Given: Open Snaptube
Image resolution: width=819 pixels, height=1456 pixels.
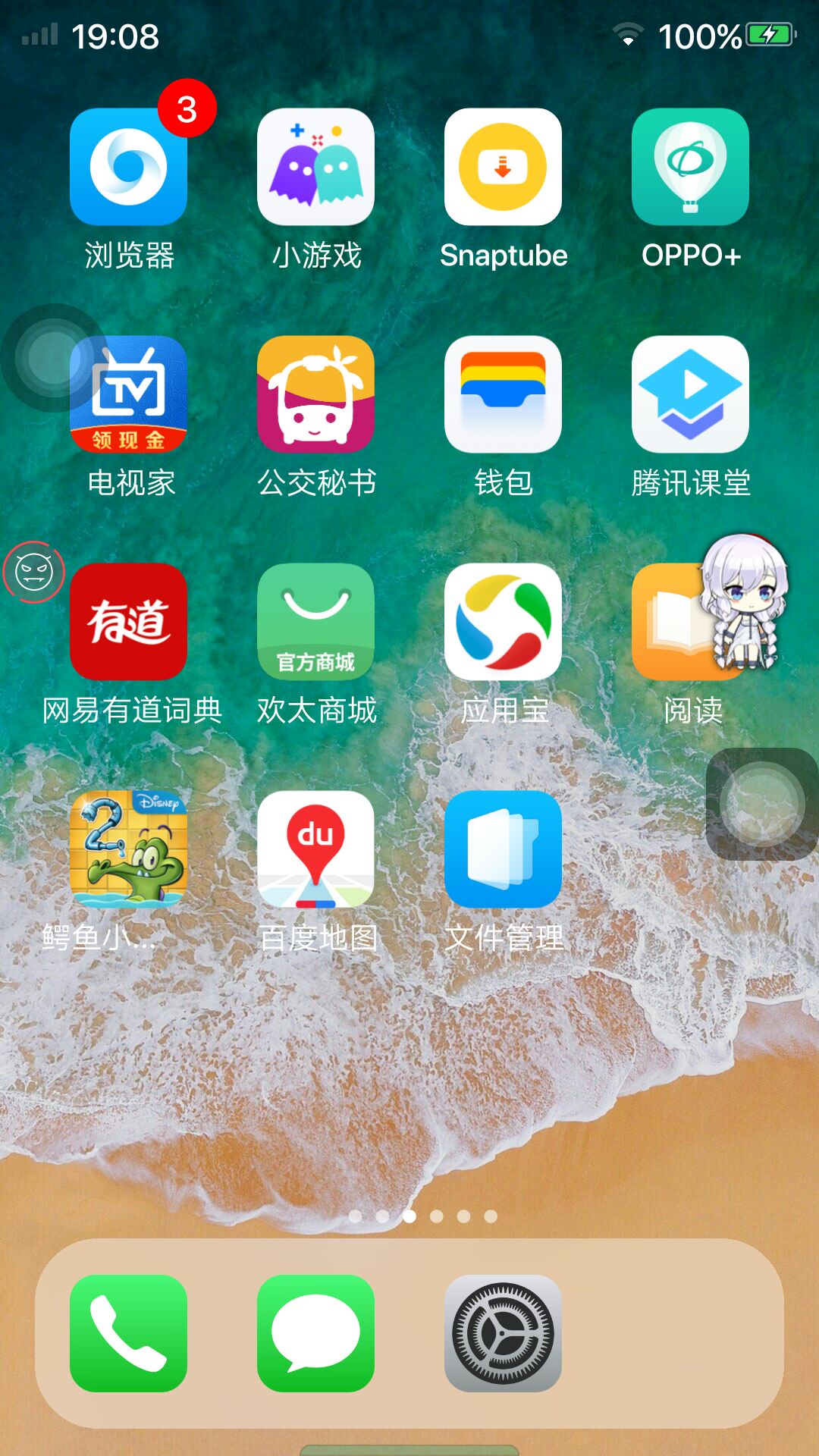Looking at the screenshot, I should pyautogui.click(x=503, y=167).
